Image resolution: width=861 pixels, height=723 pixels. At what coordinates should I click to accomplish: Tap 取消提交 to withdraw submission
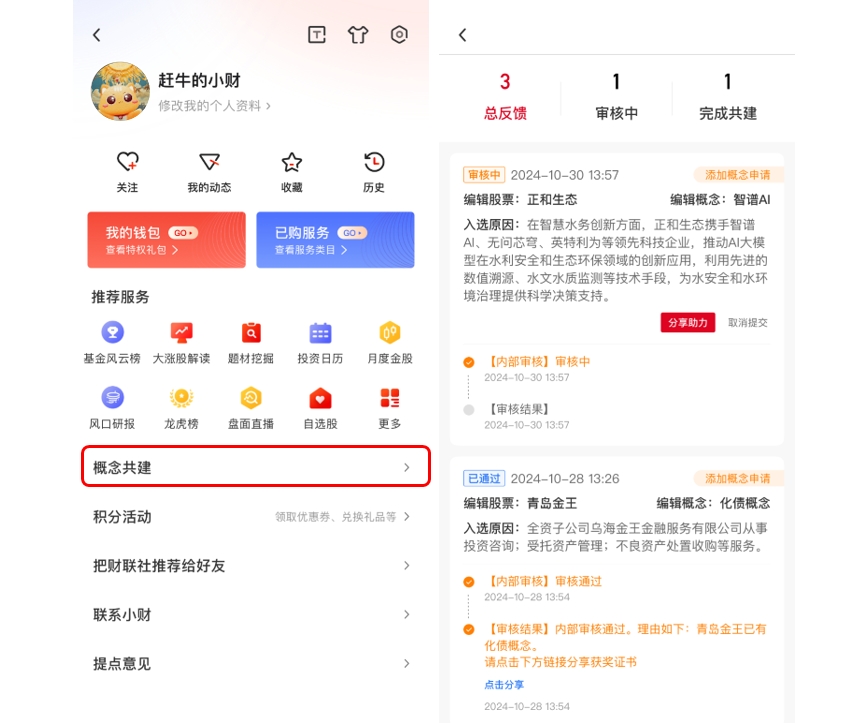point(748,322)
